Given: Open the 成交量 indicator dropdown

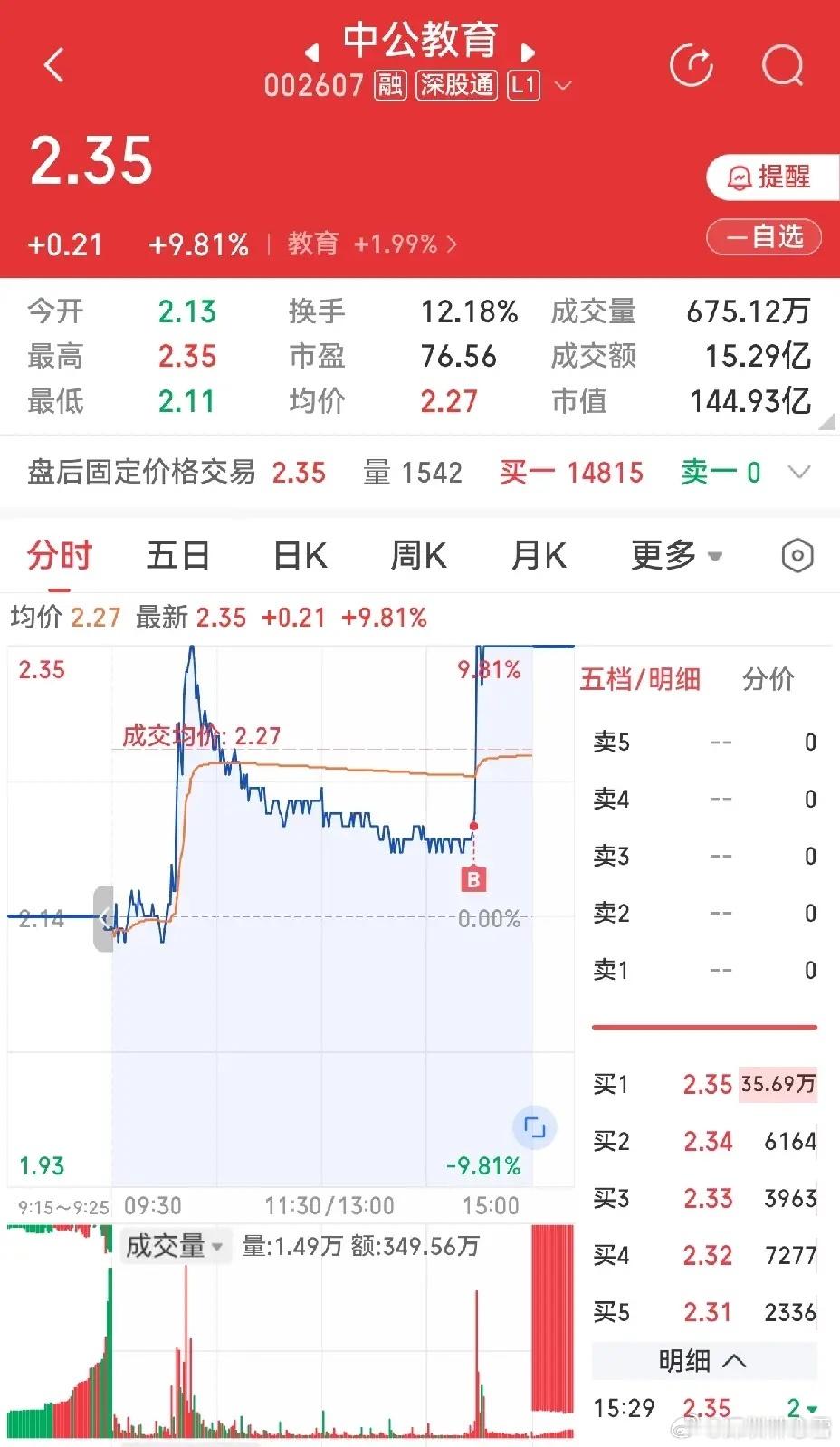Looking at the screenshot, I should (174, 1246).
